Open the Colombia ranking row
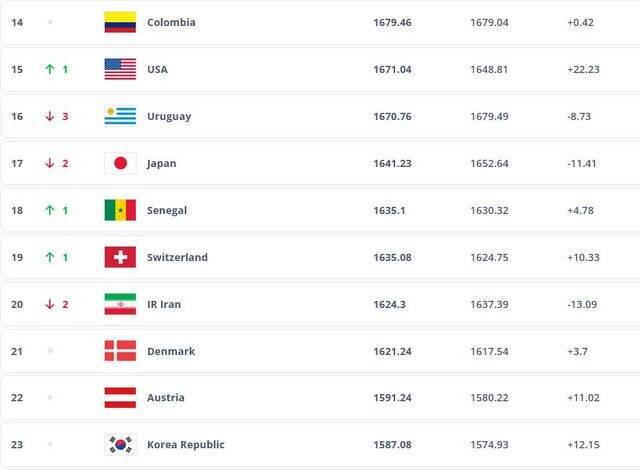Screen dimensions: 640x470 pyautogui.click(x=171, y=22)
